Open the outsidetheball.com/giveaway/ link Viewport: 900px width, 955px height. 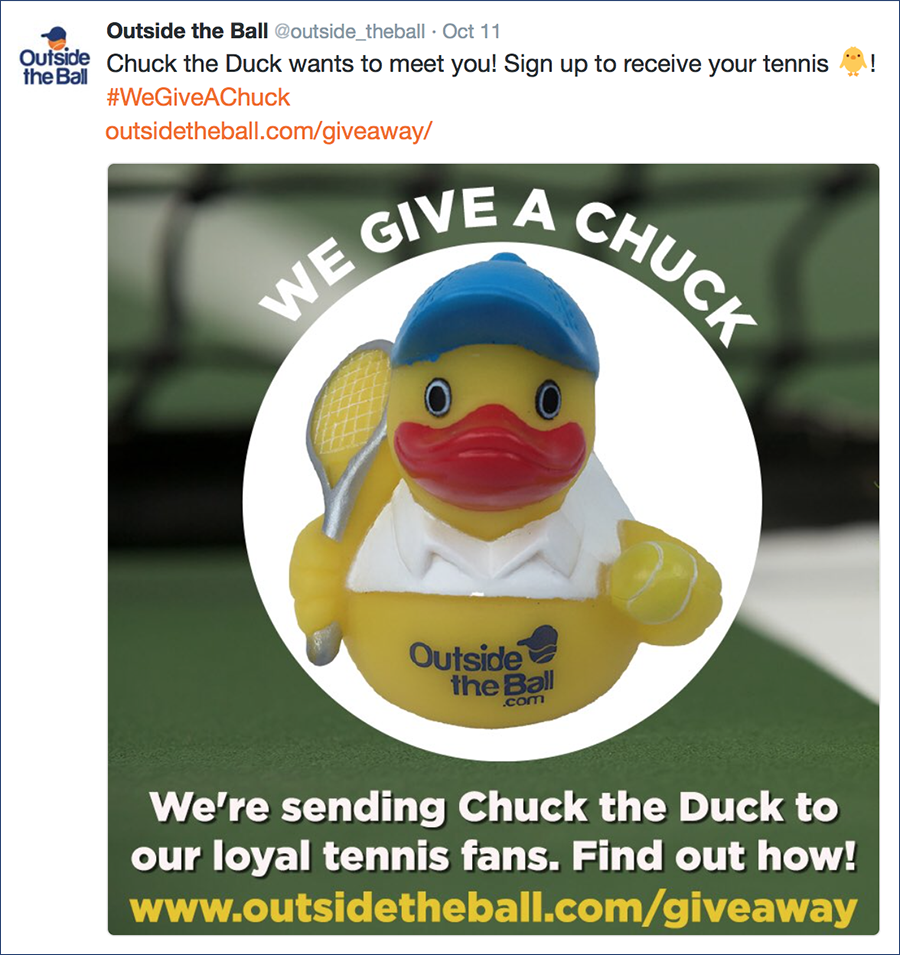268,131
